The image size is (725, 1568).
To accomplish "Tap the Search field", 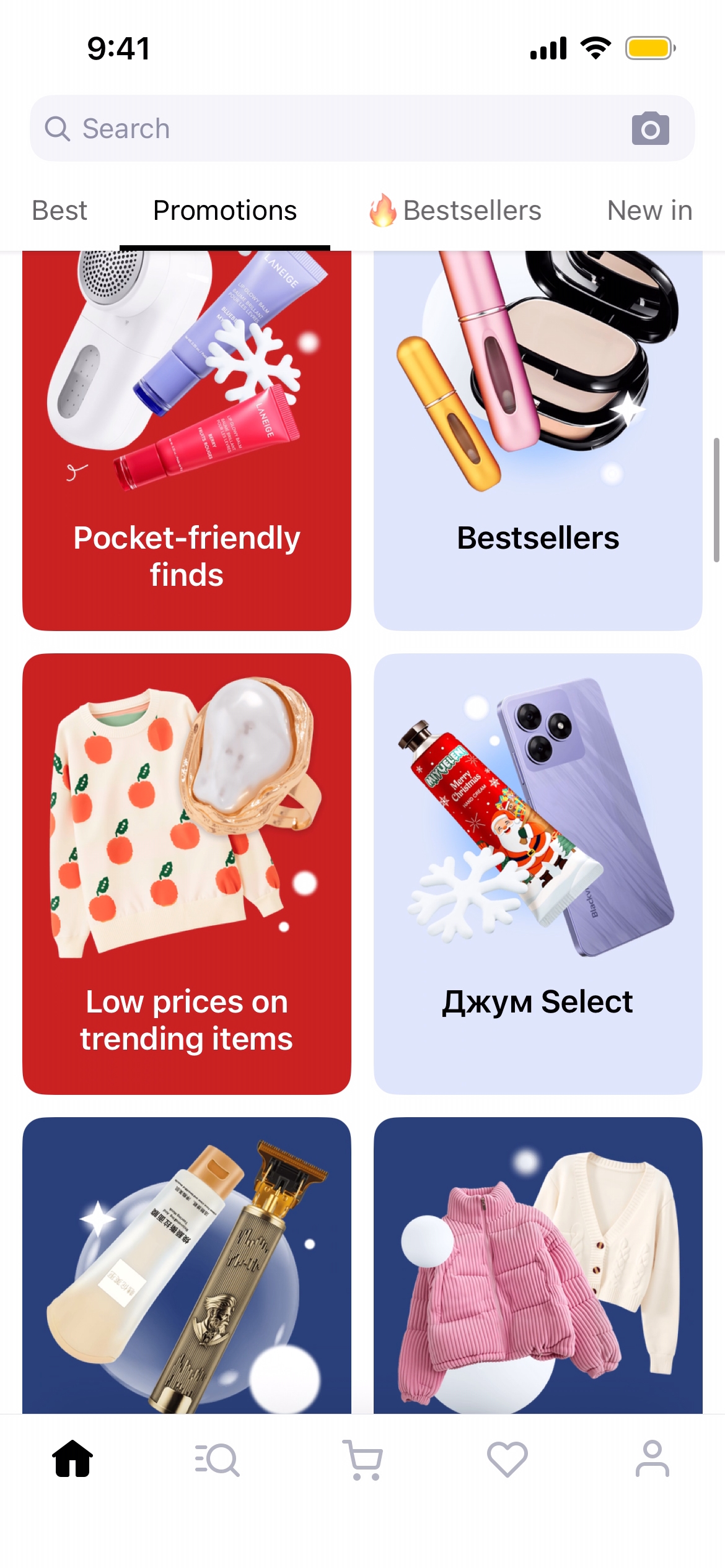I will (x=335, y=129).
